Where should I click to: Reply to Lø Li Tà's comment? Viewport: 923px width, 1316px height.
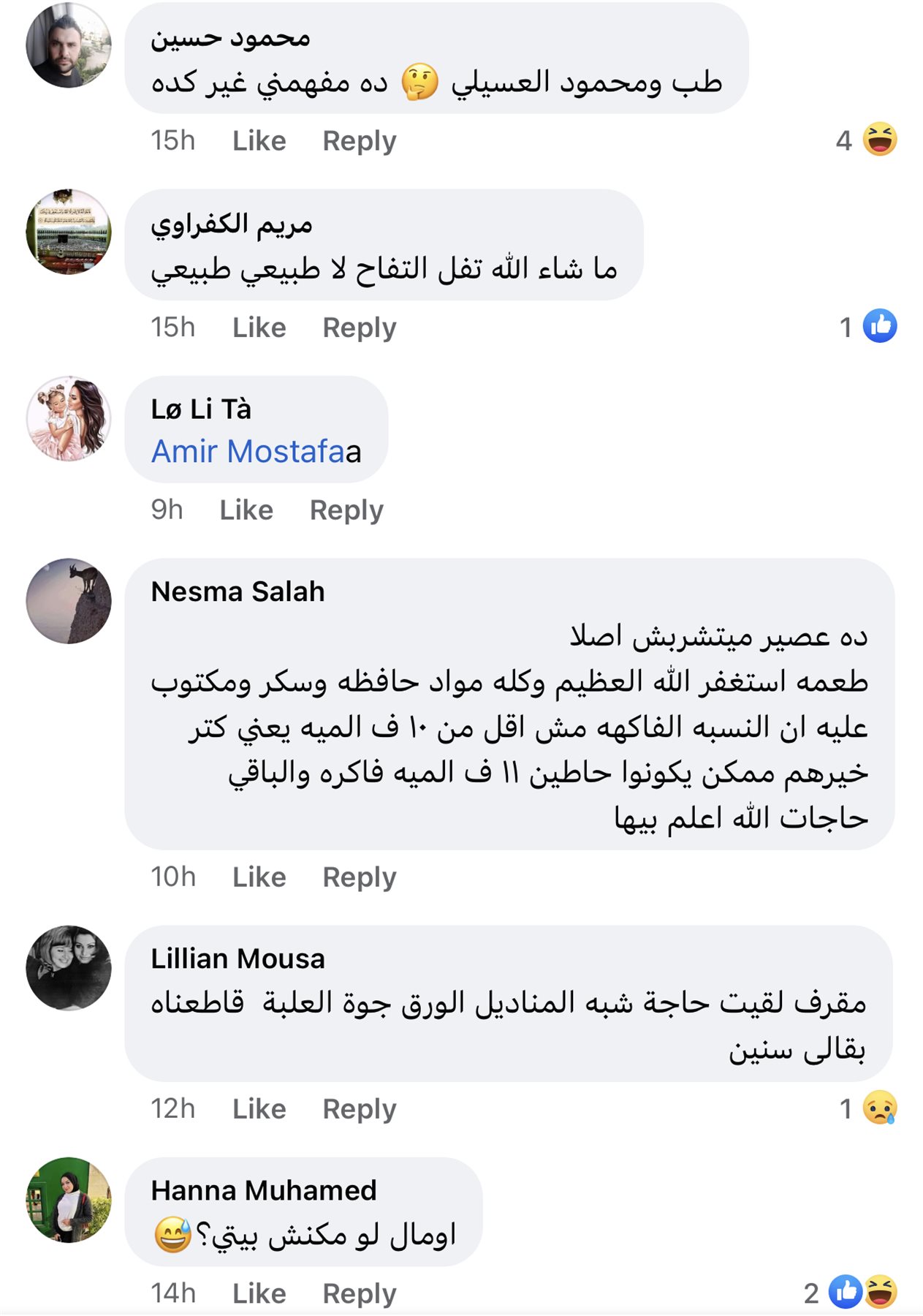pos(346,510)
